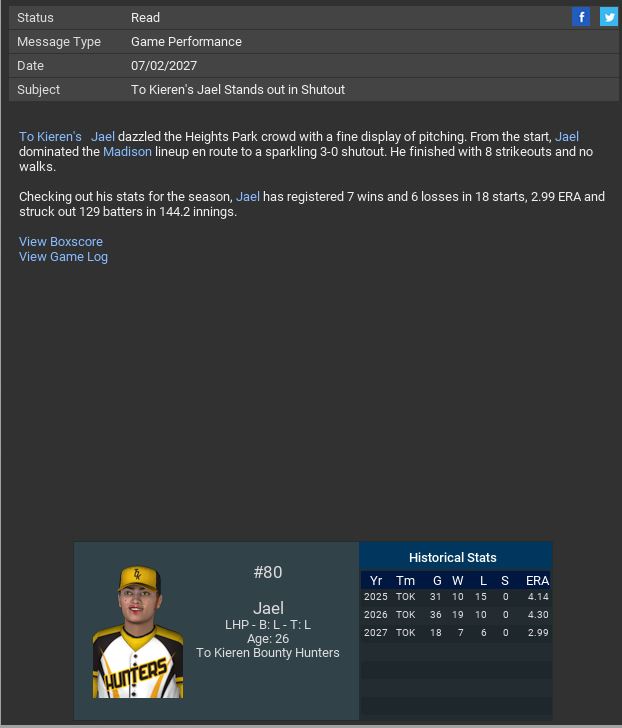Open Jael's link in the season stats sentence
622x728 pixels.
[x=248, y=196]
